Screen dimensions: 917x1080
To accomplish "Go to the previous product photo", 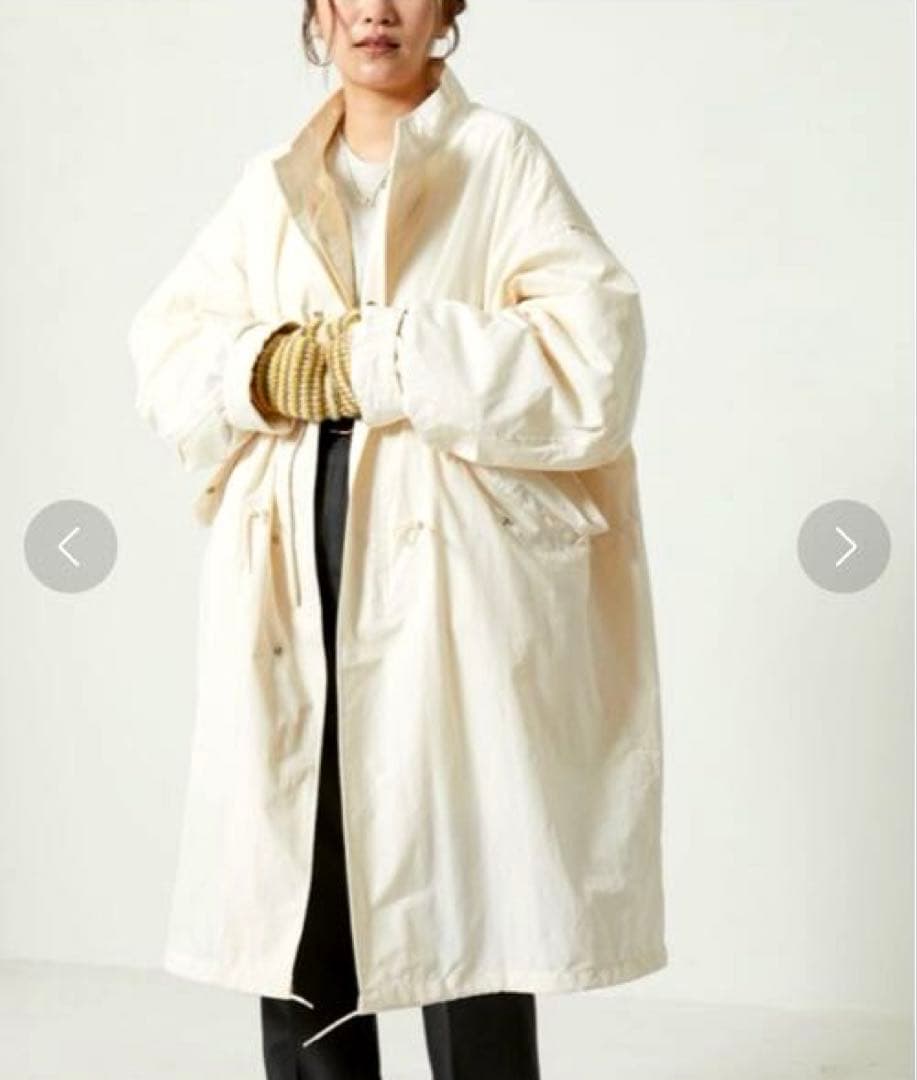I will pos(70,546).
